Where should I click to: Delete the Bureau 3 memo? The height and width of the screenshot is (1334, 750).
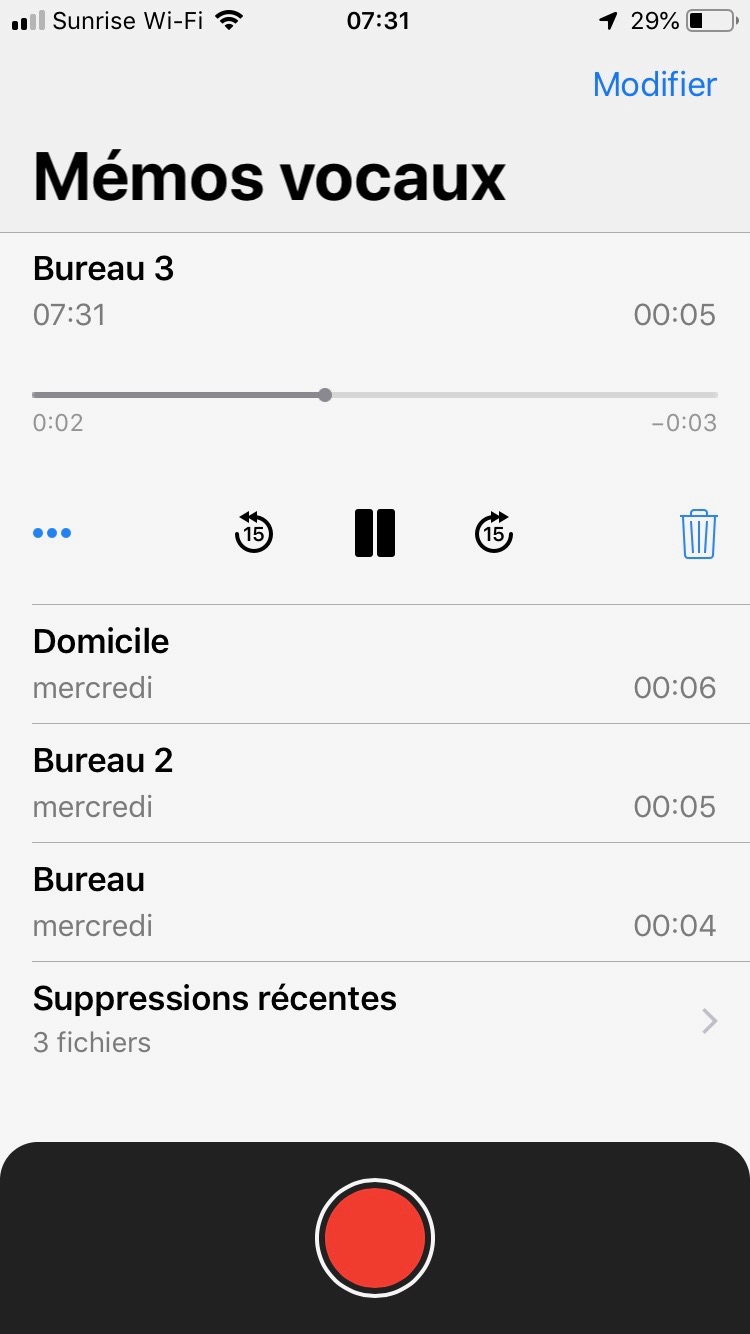[x=698, y=533]
